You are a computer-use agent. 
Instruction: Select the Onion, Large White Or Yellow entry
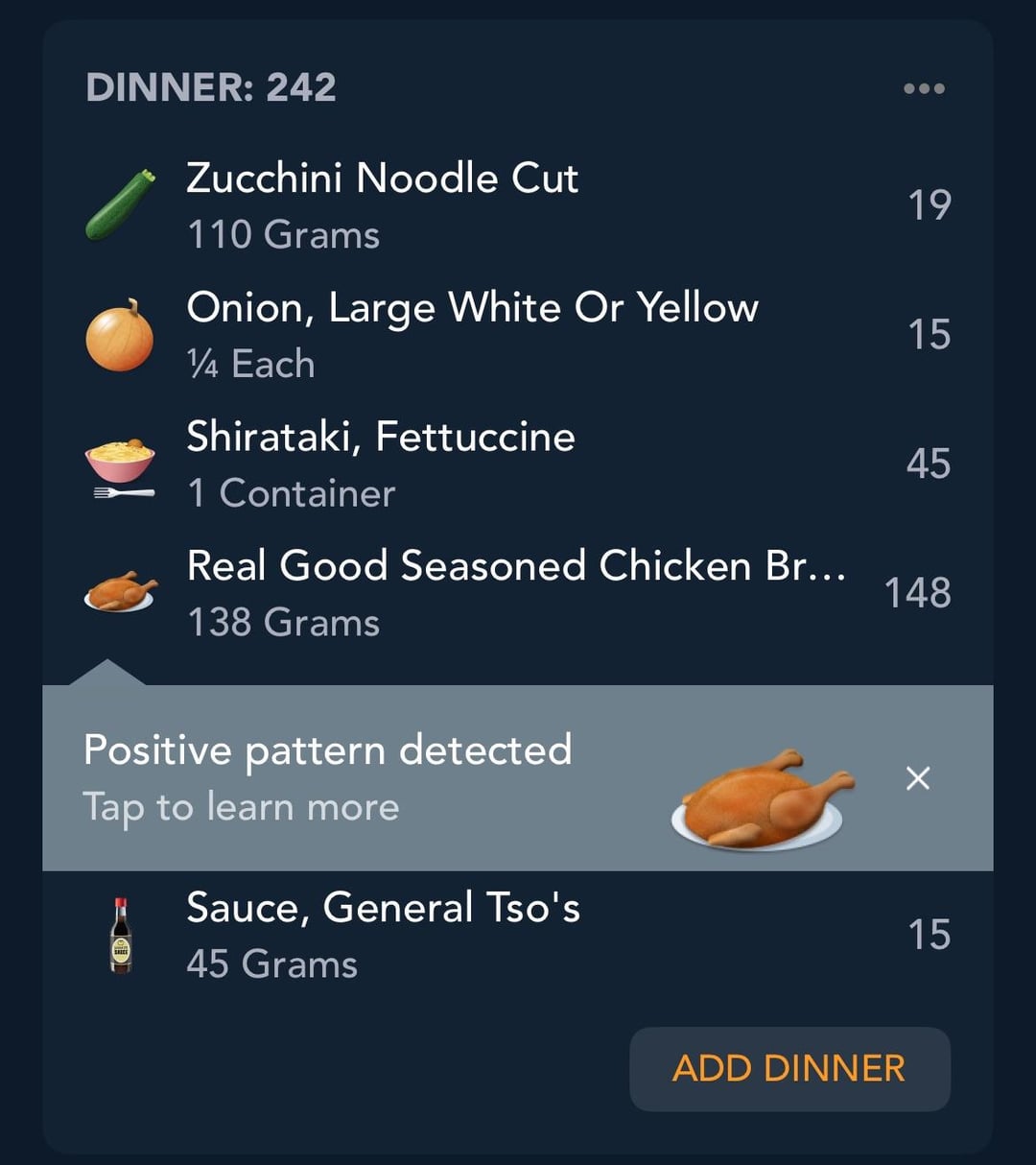click(472, 334)
